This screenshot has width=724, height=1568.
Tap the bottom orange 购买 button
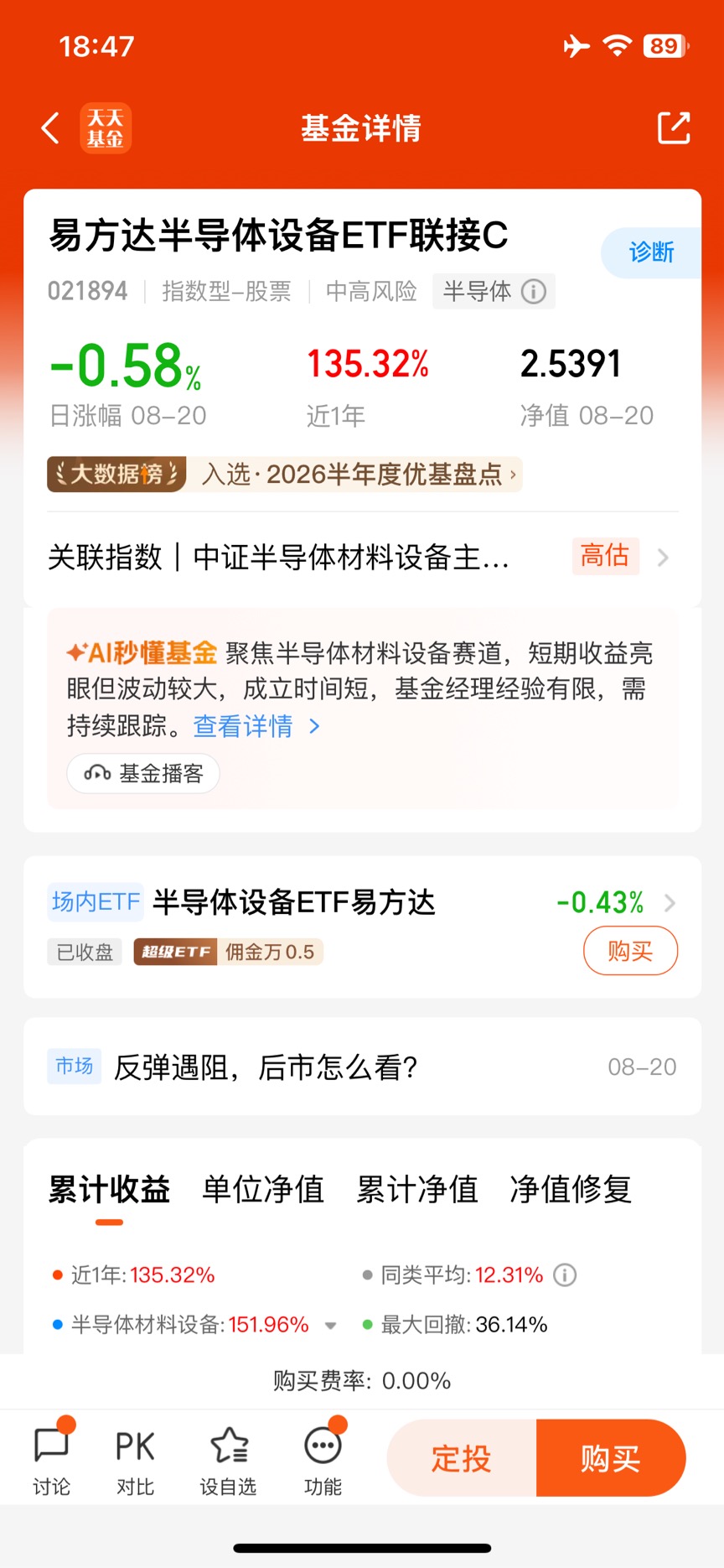611,1458
